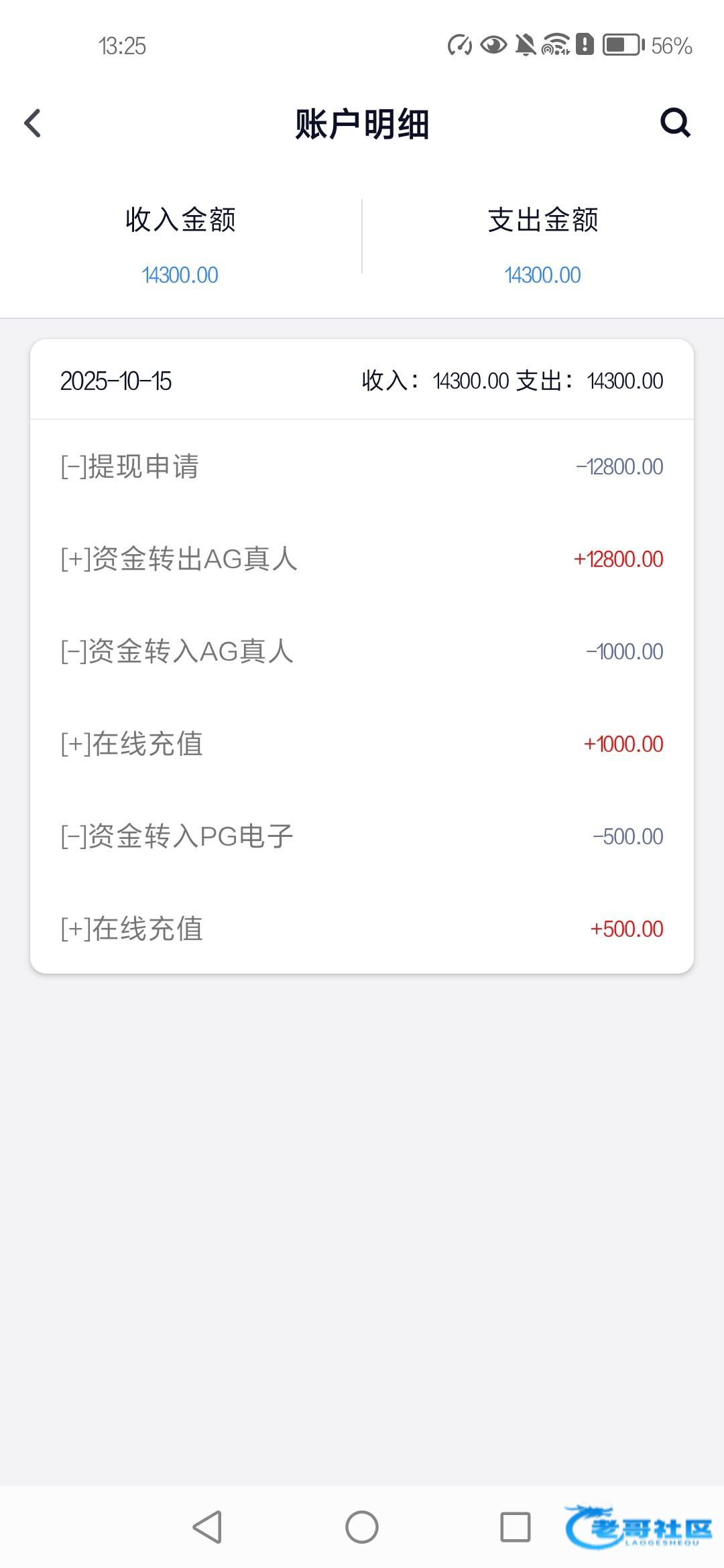This screenshot has height=1568, width=724.
Task: Open search for account records
Action: click(x=675, y=123)
